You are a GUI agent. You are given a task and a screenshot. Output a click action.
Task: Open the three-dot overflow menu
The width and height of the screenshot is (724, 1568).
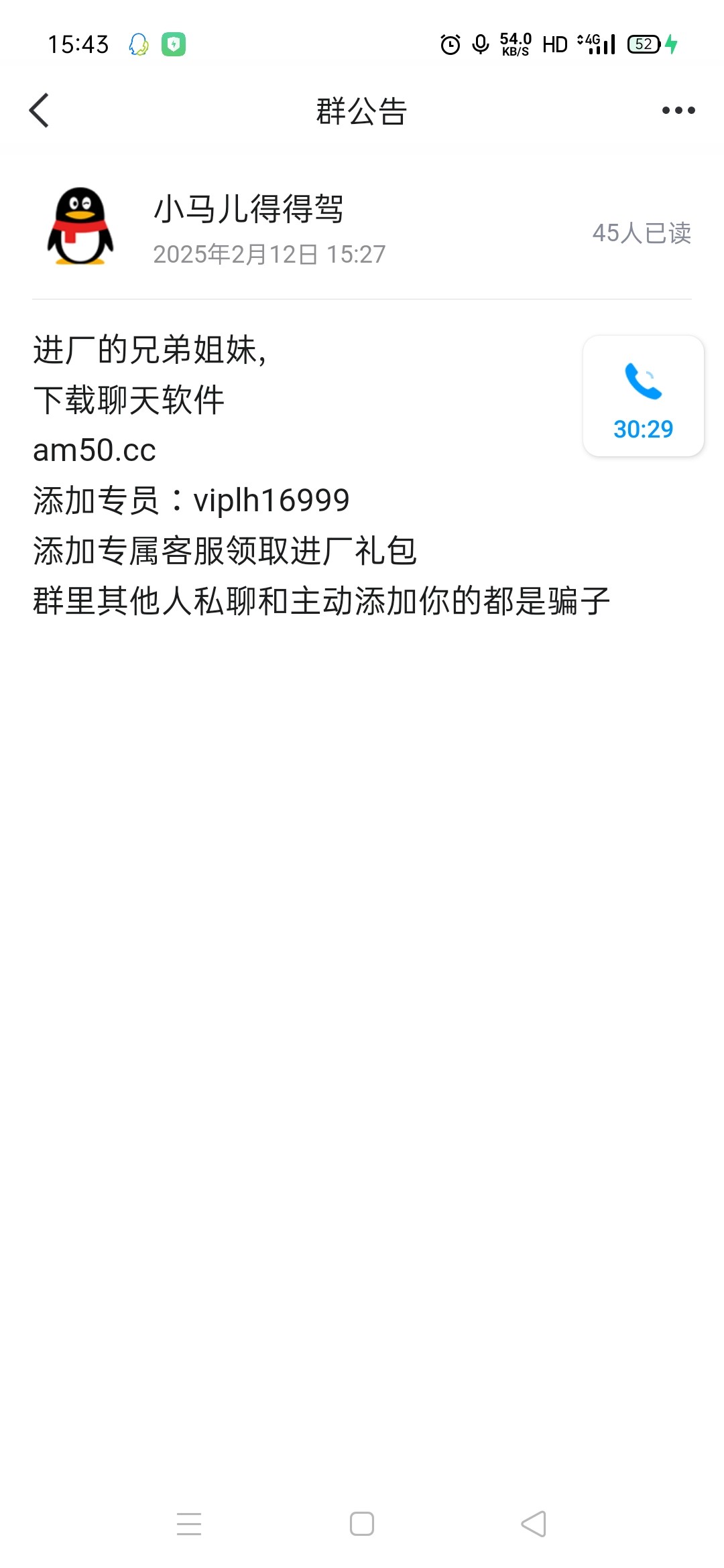tap(678, 111)
